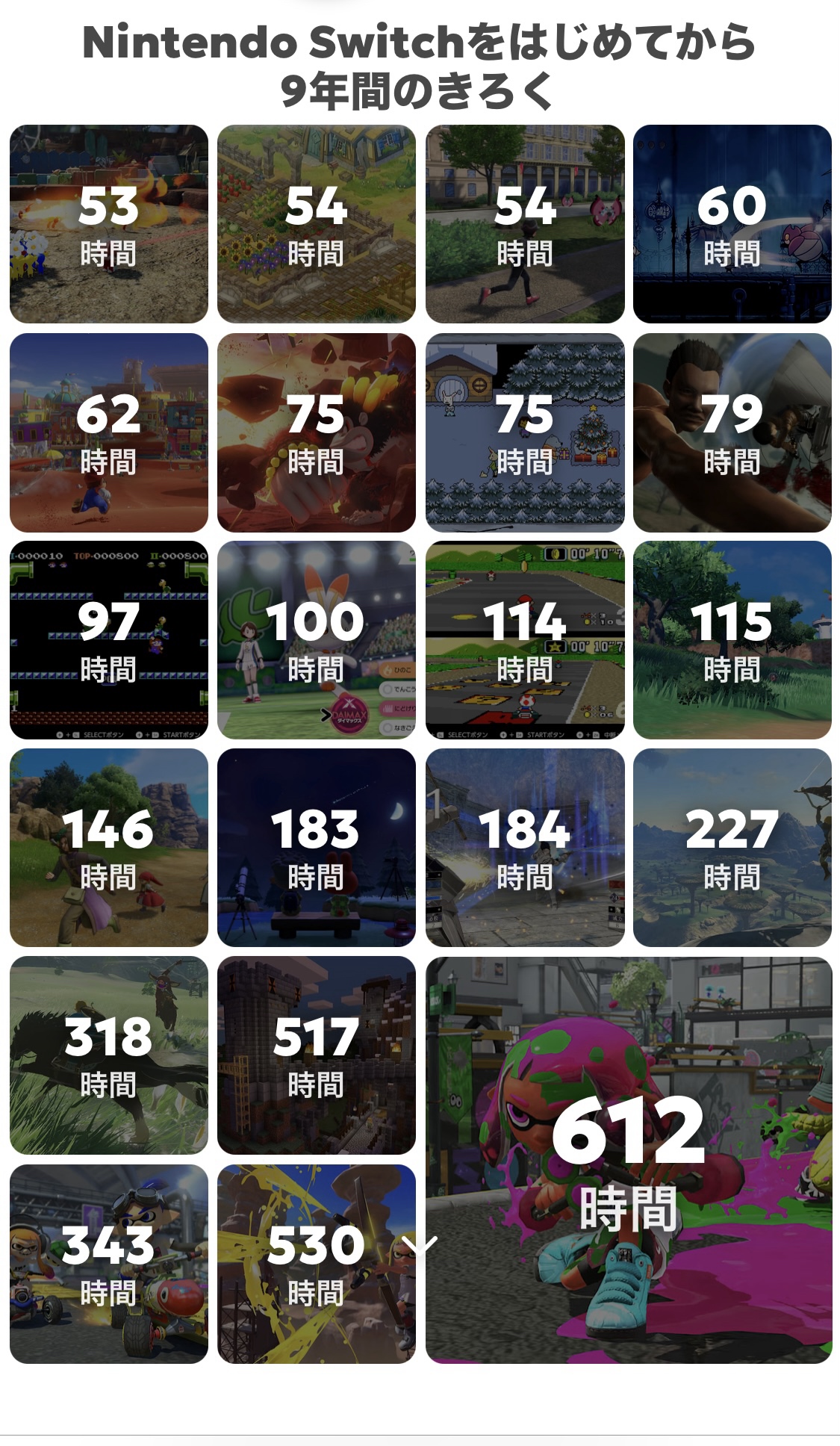Open the 612 hours Splatoon tile
This screenshot has height=1446, width=840.
coord(629,1159)
